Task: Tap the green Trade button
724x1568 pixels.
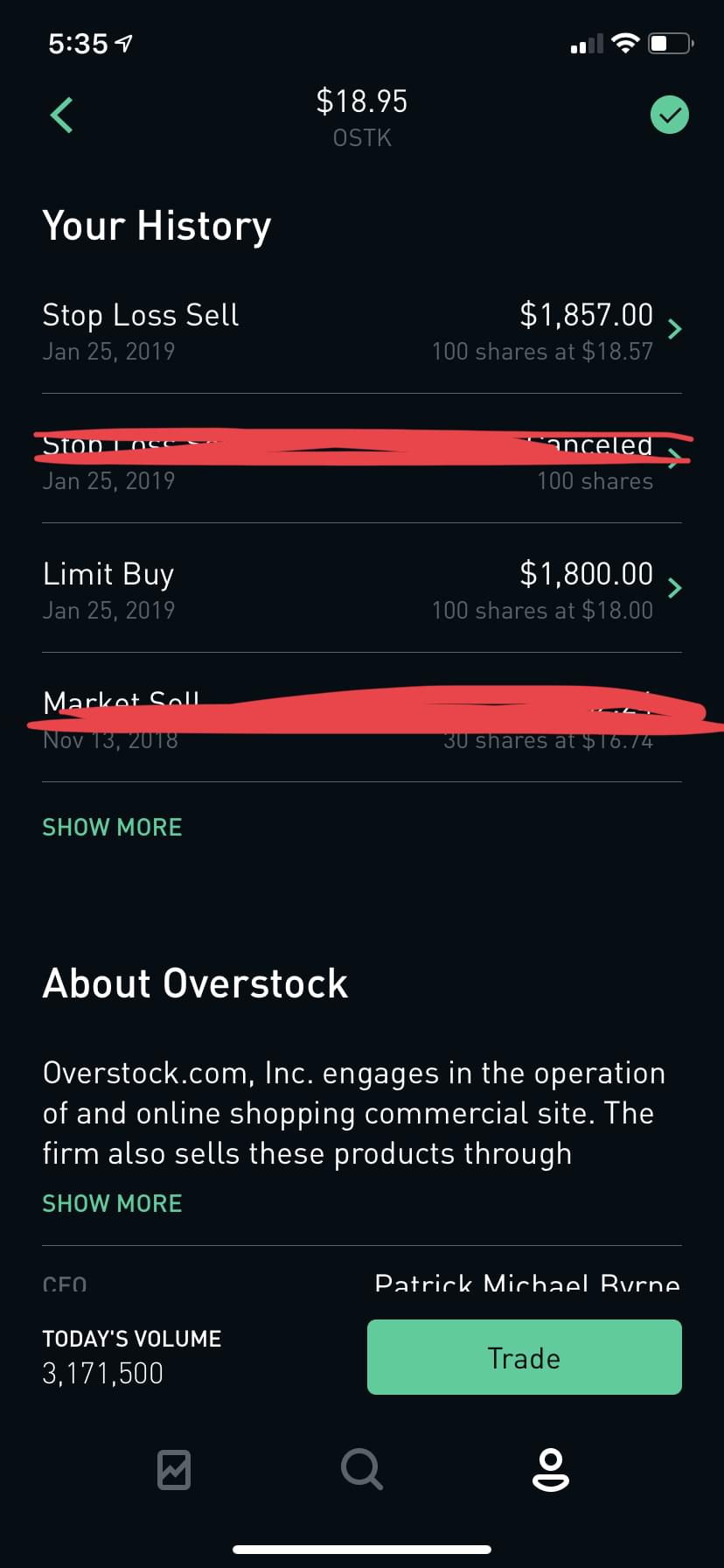Action: [524, 1357]
